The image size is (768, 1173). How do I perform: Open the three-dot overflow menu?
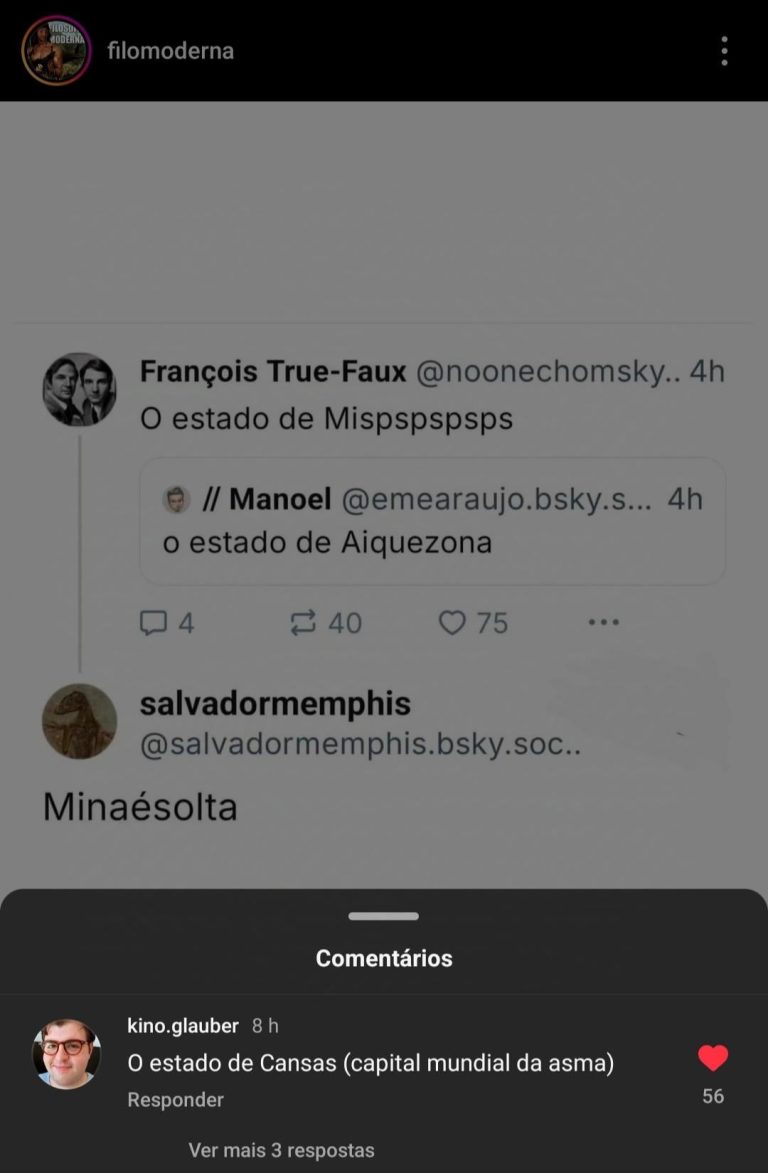point(724,51)
